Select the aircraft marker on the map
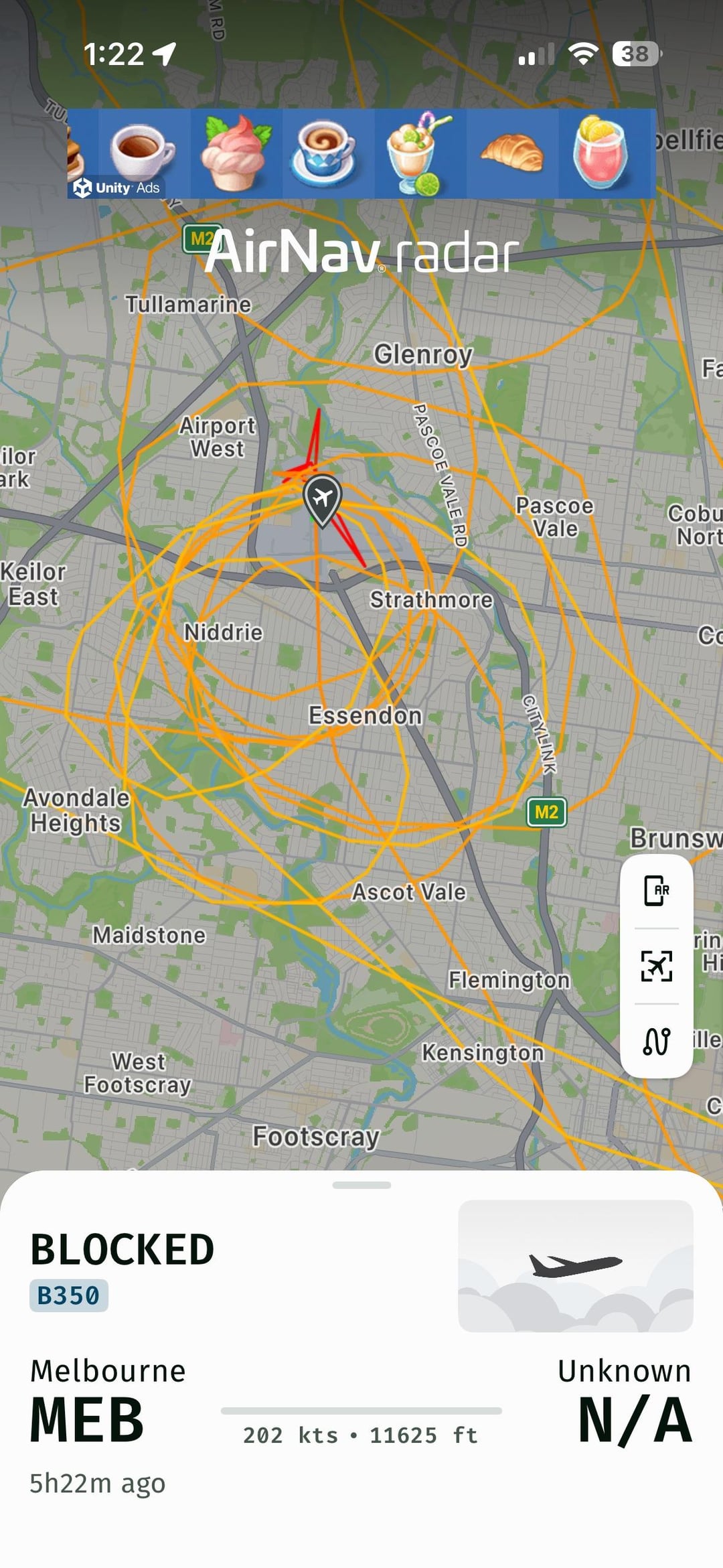Screen dimensions: 723x1568 (x=323, y=499)
